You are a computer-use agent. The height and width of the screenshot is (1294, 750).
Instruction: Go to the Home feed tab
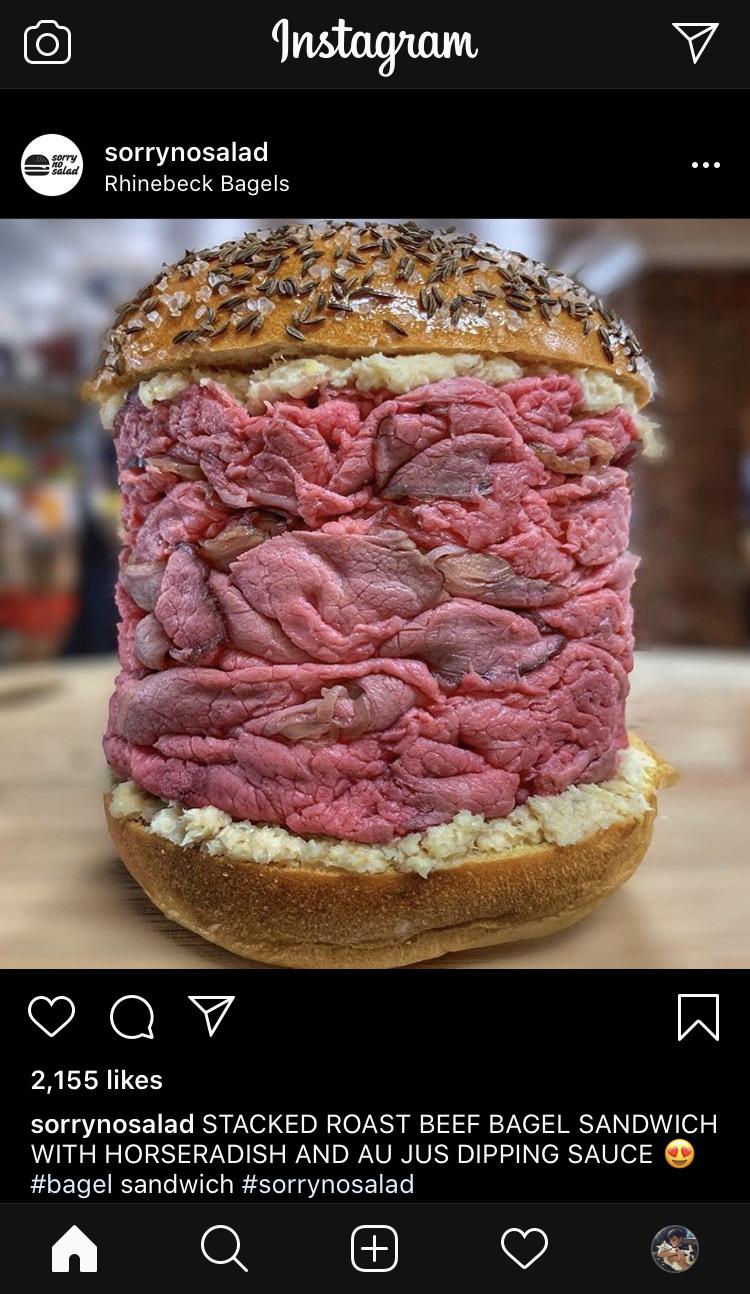point(75,1249)
